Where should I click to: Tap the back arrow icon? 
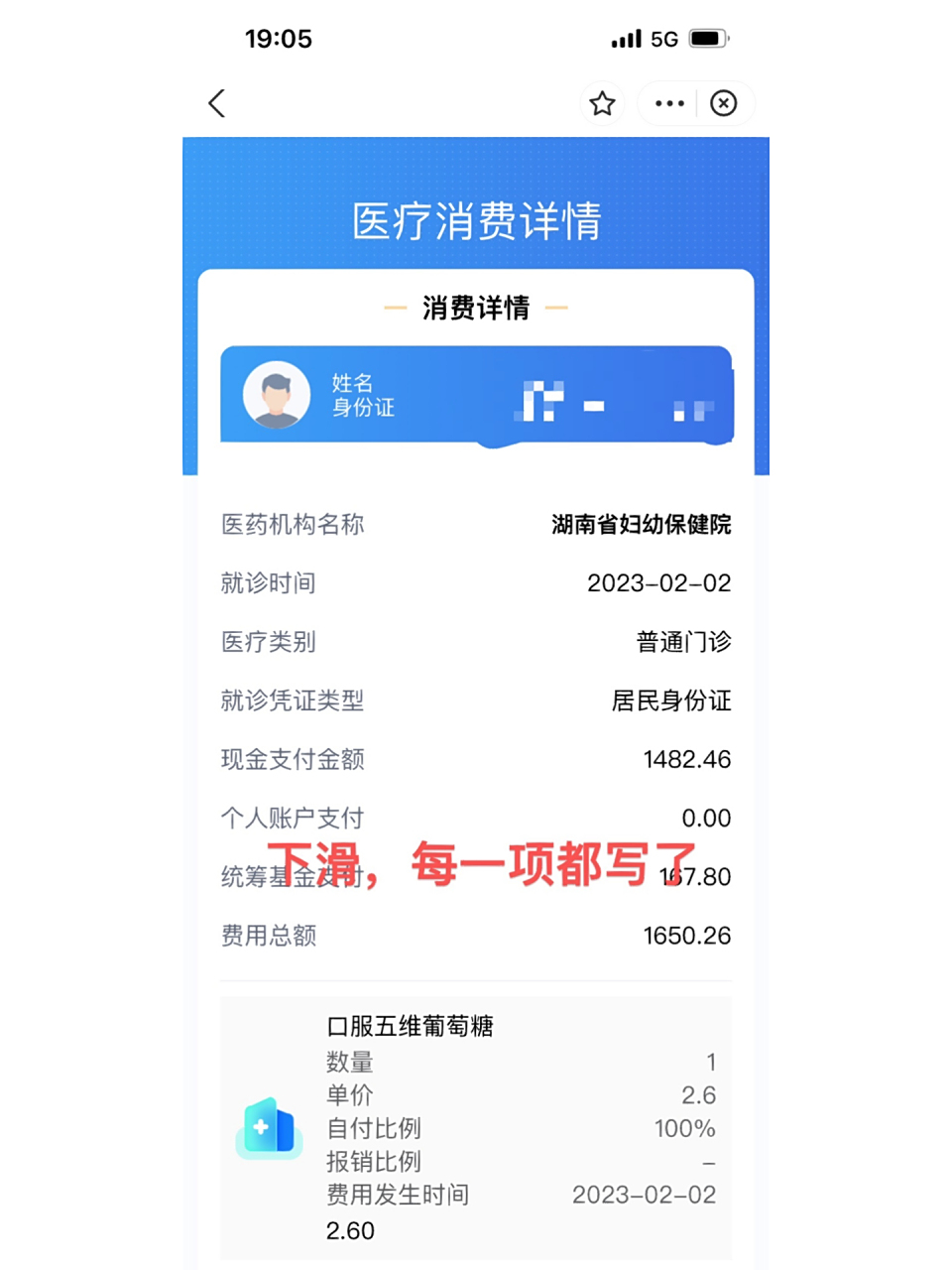pos(216,103)
